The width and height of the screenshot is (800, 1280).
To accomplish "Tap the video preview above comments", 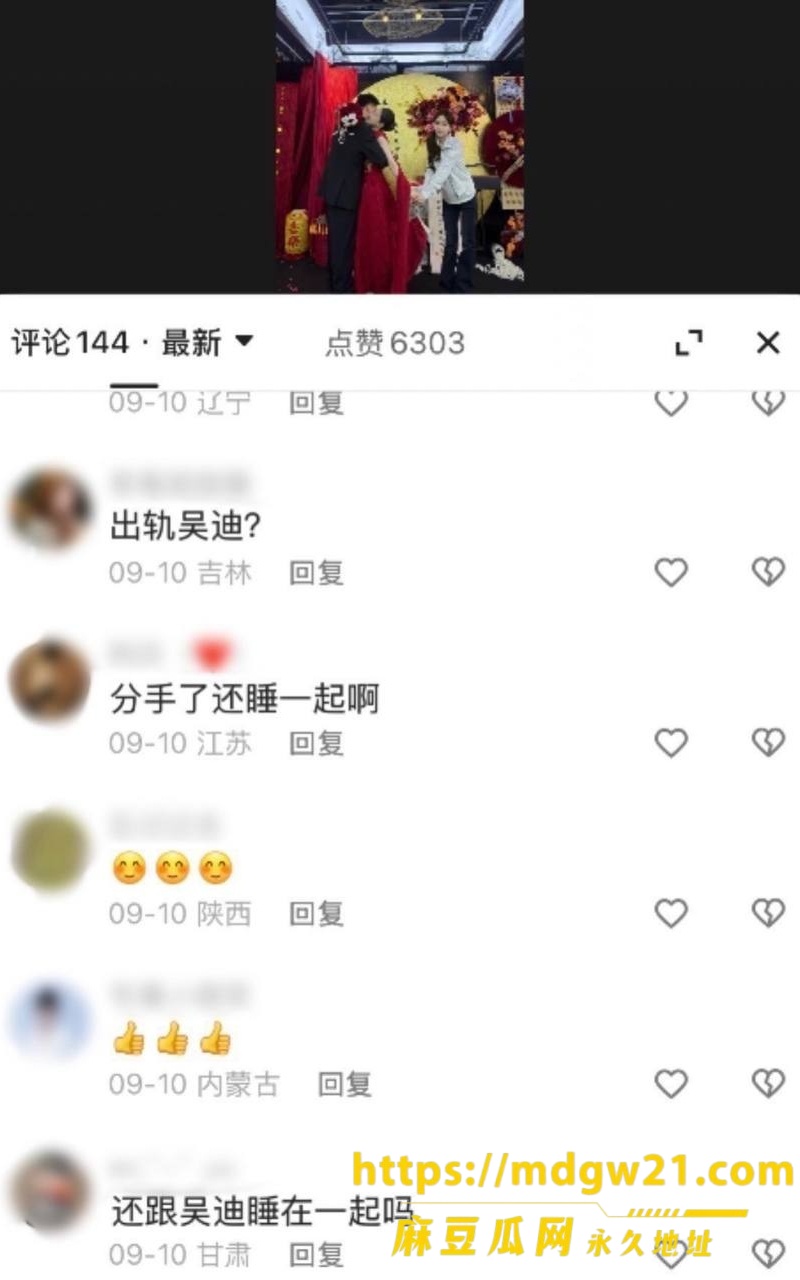I will coord(400,146).
